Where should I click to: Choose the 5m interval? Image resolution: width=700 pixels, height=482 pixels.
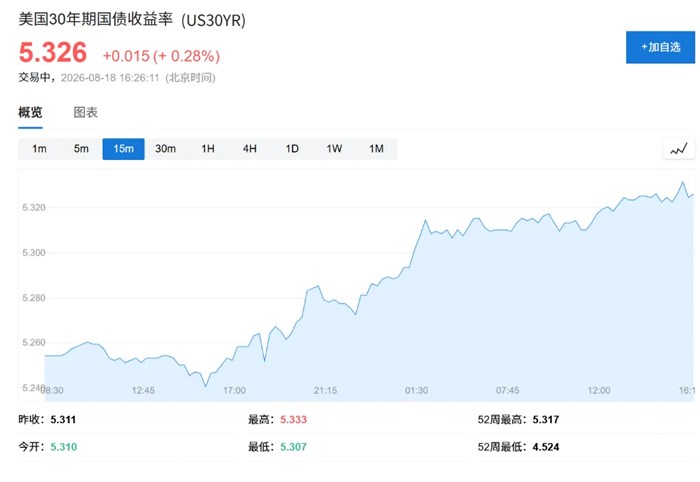pos(81,149)
